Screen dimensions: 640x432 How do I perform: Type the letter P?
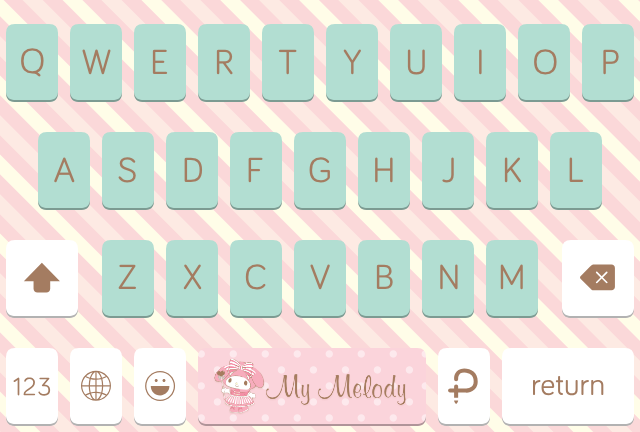point(608,62)
